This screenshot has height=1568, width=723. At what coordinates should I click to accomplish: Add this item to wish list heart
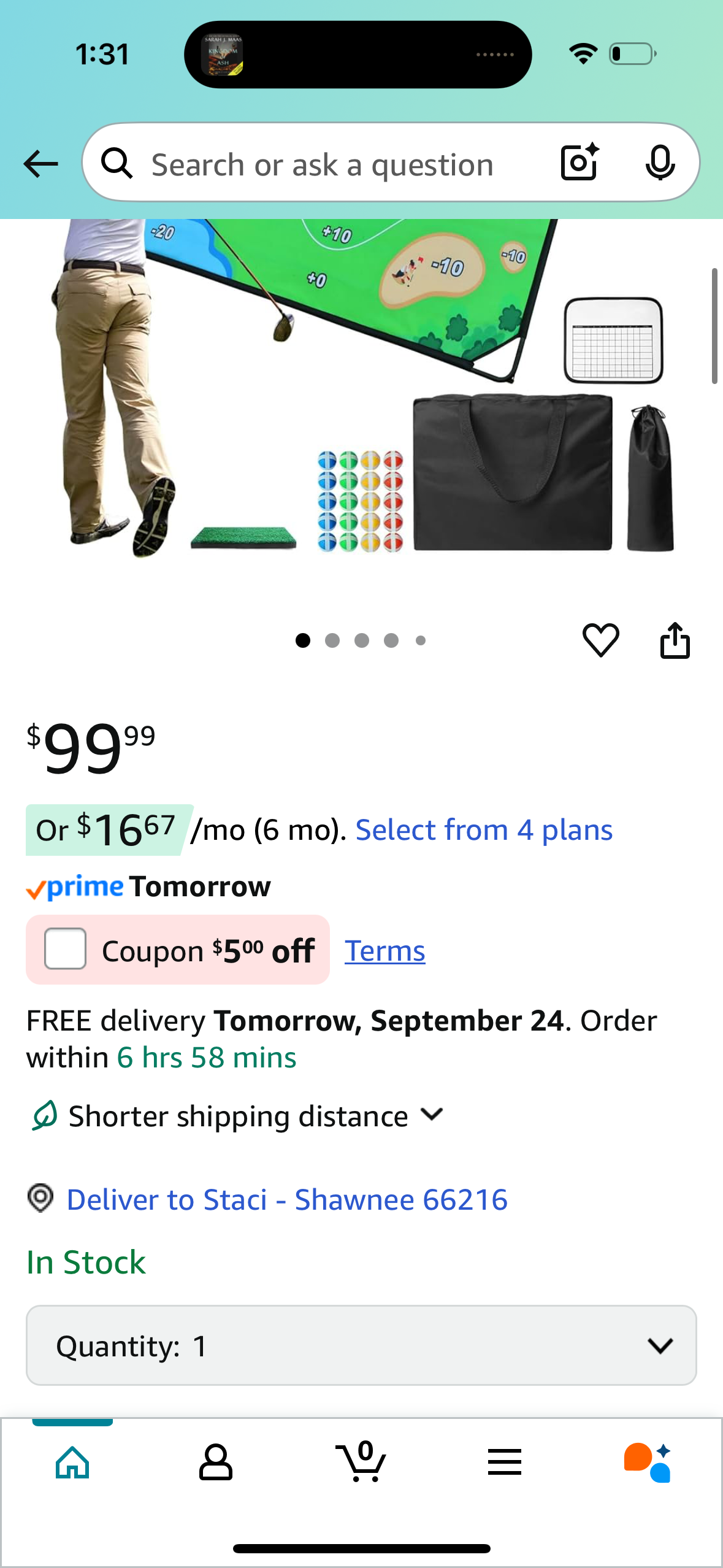coord(600,640)
